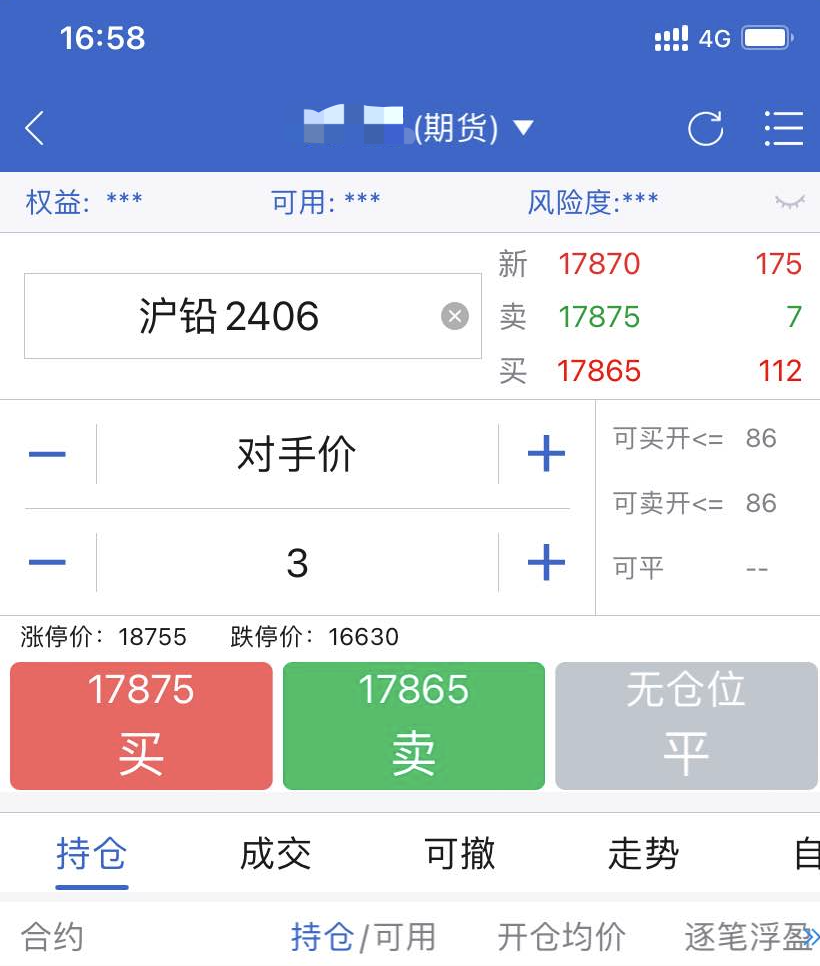This screenshot has height=966, width=820.
Task: Edit the quantity field showing 3
Action: [297, 563]
